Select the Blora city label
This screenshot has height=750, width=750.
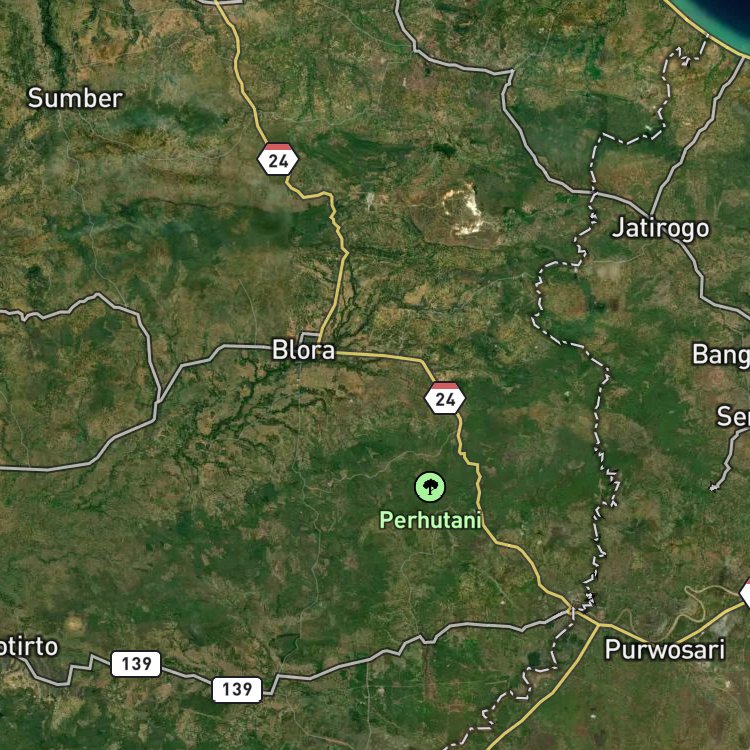point(303,350)
